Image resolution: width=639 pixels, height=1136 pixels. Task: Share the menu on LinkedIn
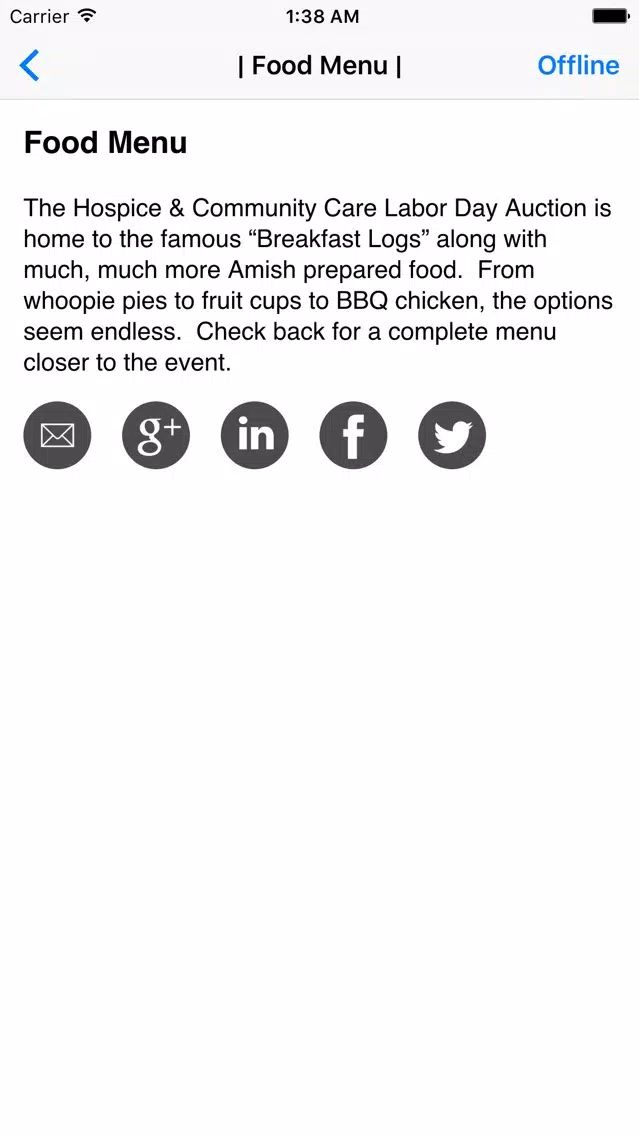(x=255, y=436)
